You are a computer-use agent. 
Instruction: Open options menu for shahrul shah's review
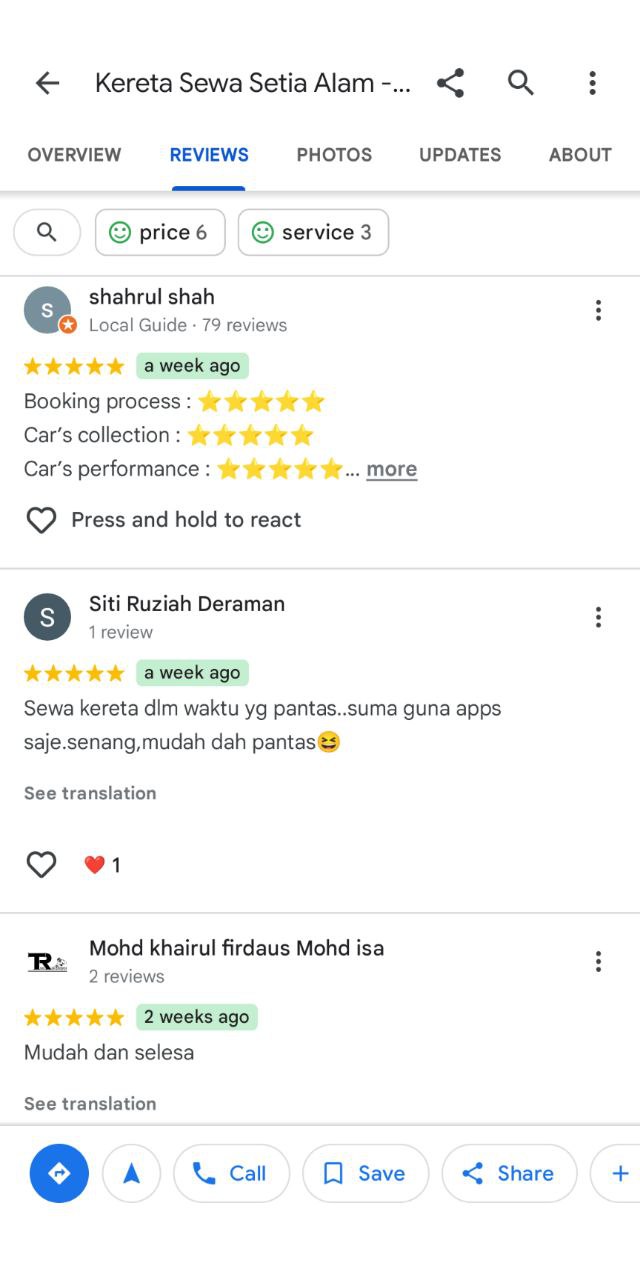pos(598,310)
